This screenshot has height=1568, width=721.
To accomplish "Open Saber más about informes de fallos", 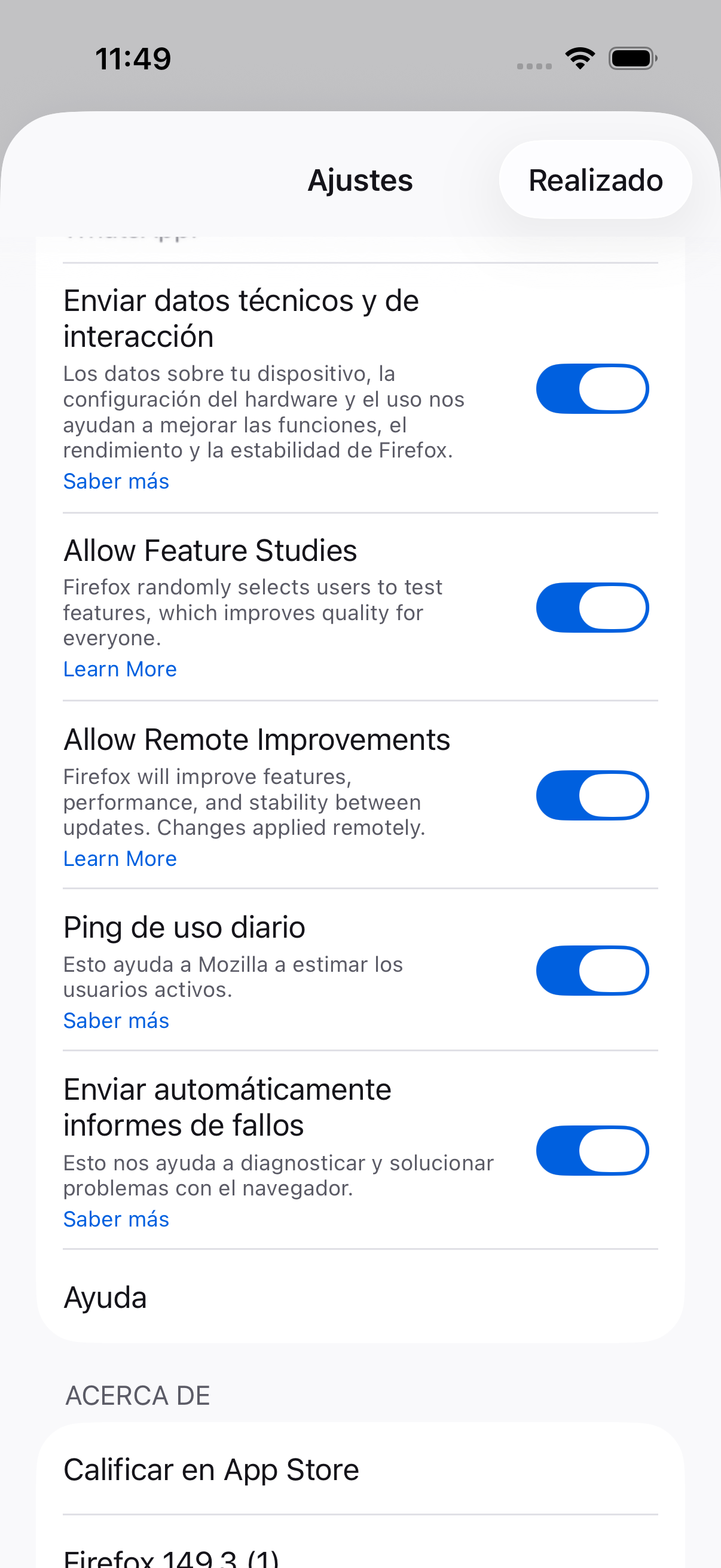I will [116, 1219].
